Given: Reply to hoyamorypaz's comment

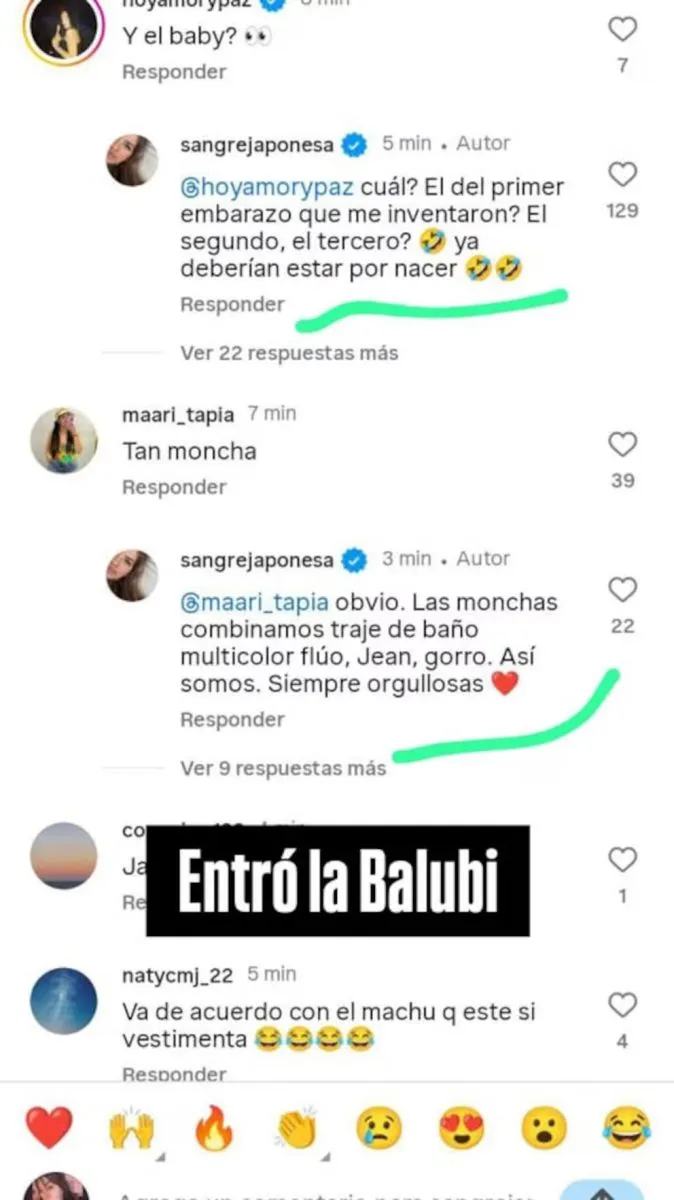Looking at the screenshot, I should 174,72.
